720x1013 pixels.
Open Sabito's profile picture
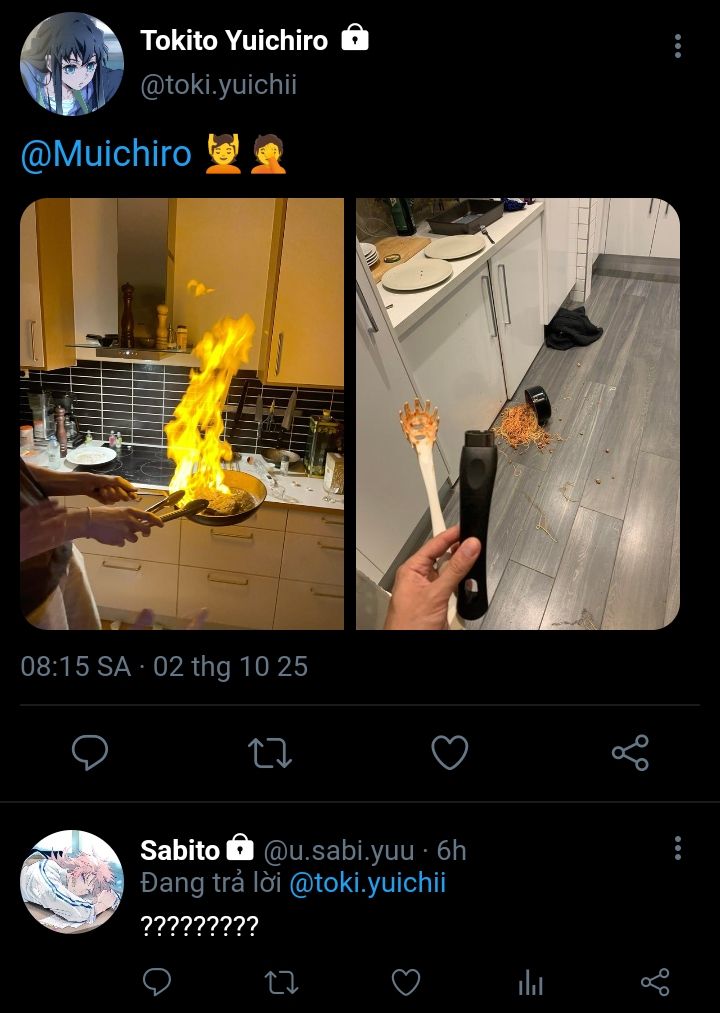pyautogui.click(x=71, y=881)
